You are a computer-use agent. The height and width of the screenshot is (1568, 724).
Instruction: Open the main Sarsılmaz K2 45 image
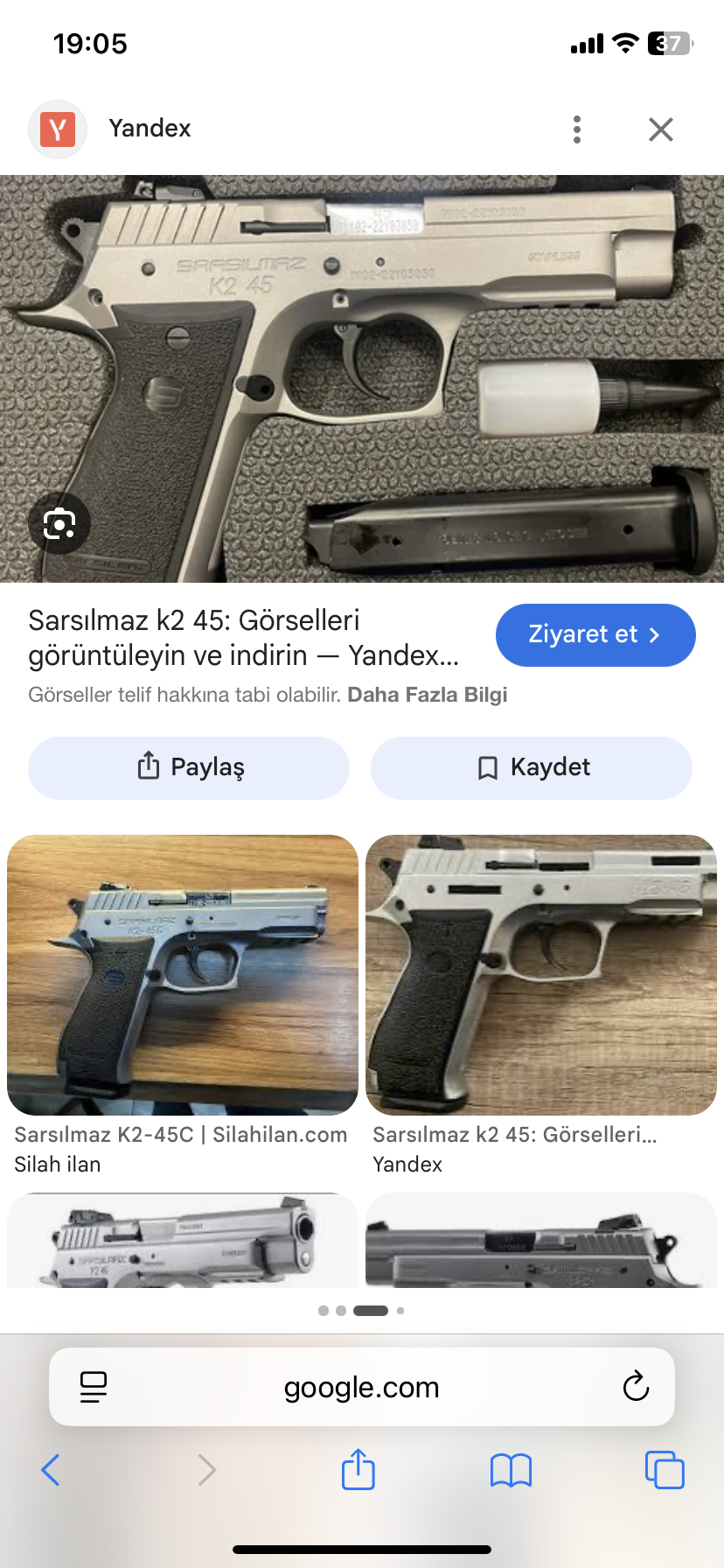pos(362,378)
